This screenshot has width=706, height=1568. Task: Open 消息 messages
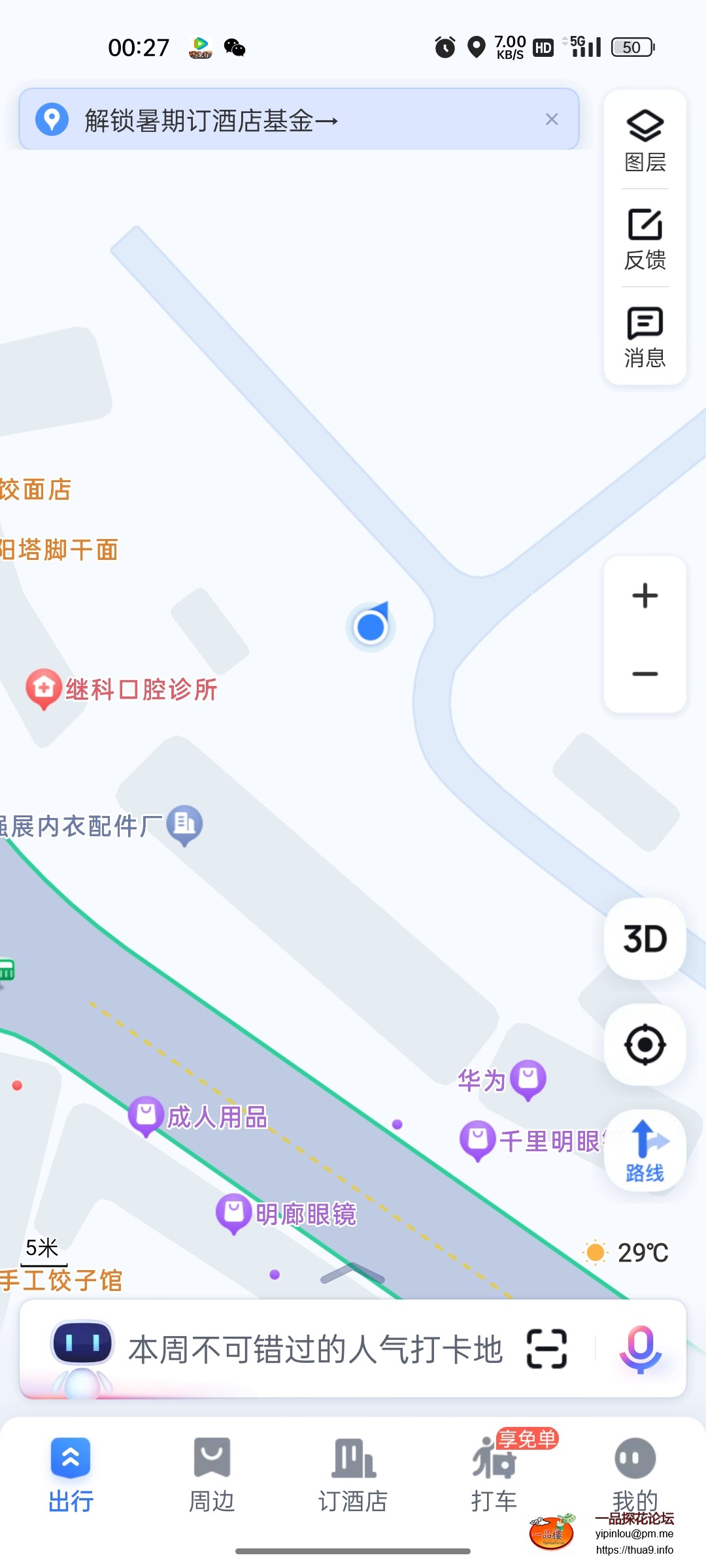645,336
